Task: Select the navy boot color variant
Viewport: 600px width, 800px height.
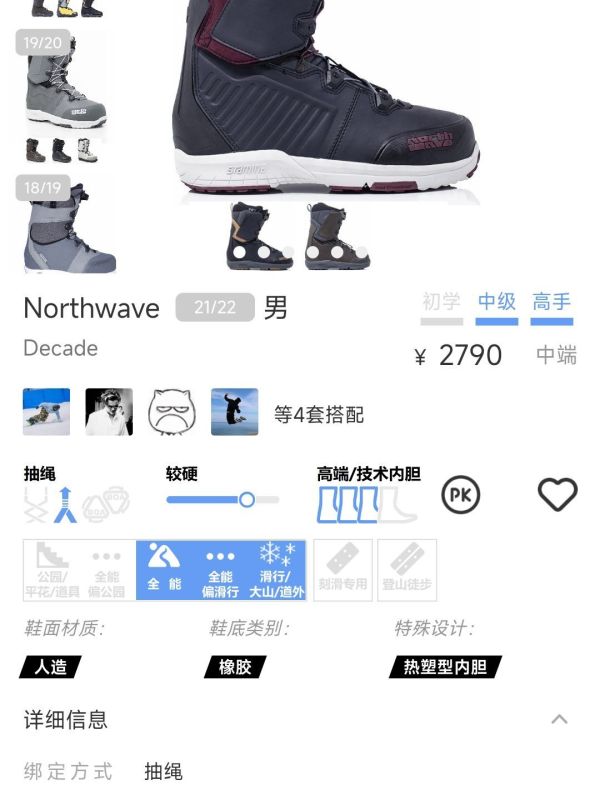Action: 260,236
